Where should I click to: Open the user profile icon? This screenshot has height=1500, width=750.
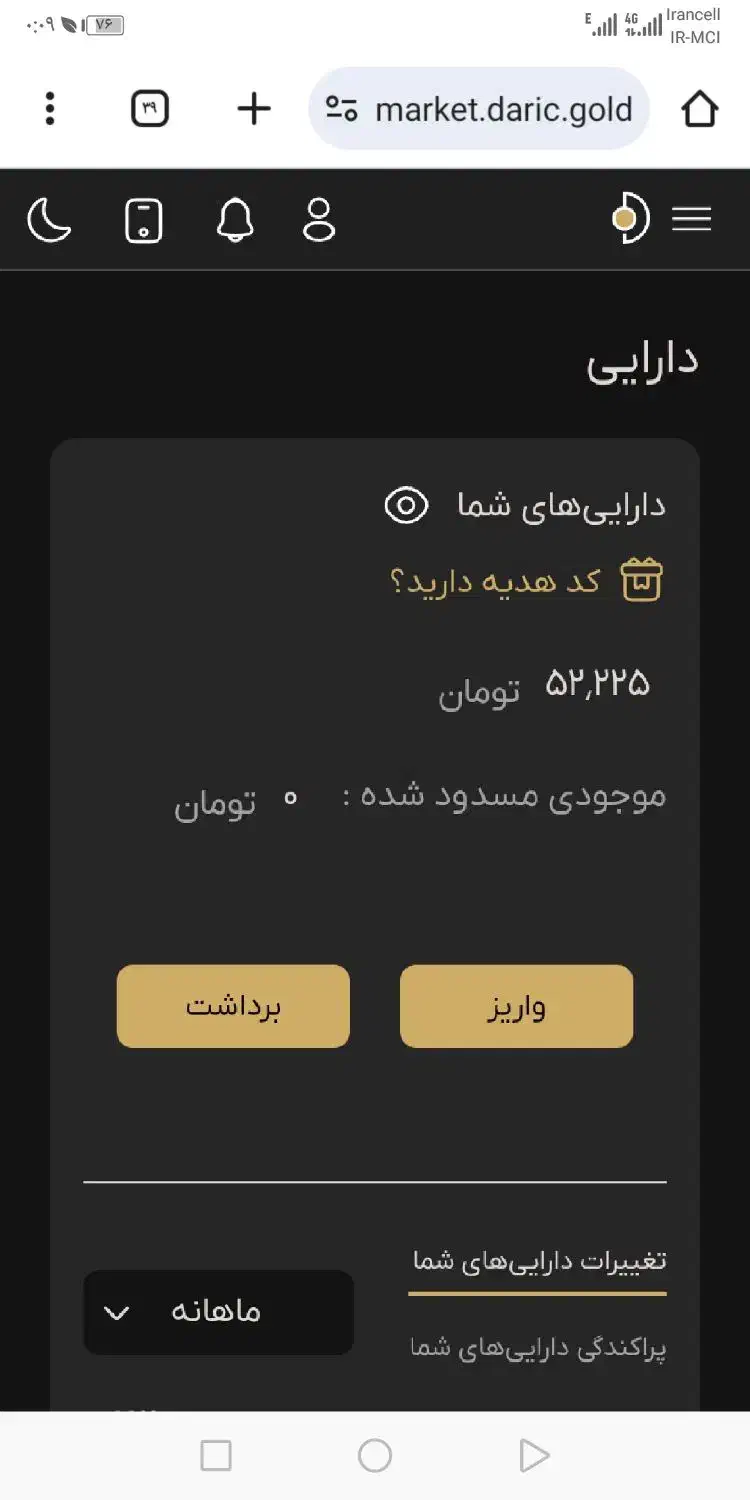[x=318, y=219]
